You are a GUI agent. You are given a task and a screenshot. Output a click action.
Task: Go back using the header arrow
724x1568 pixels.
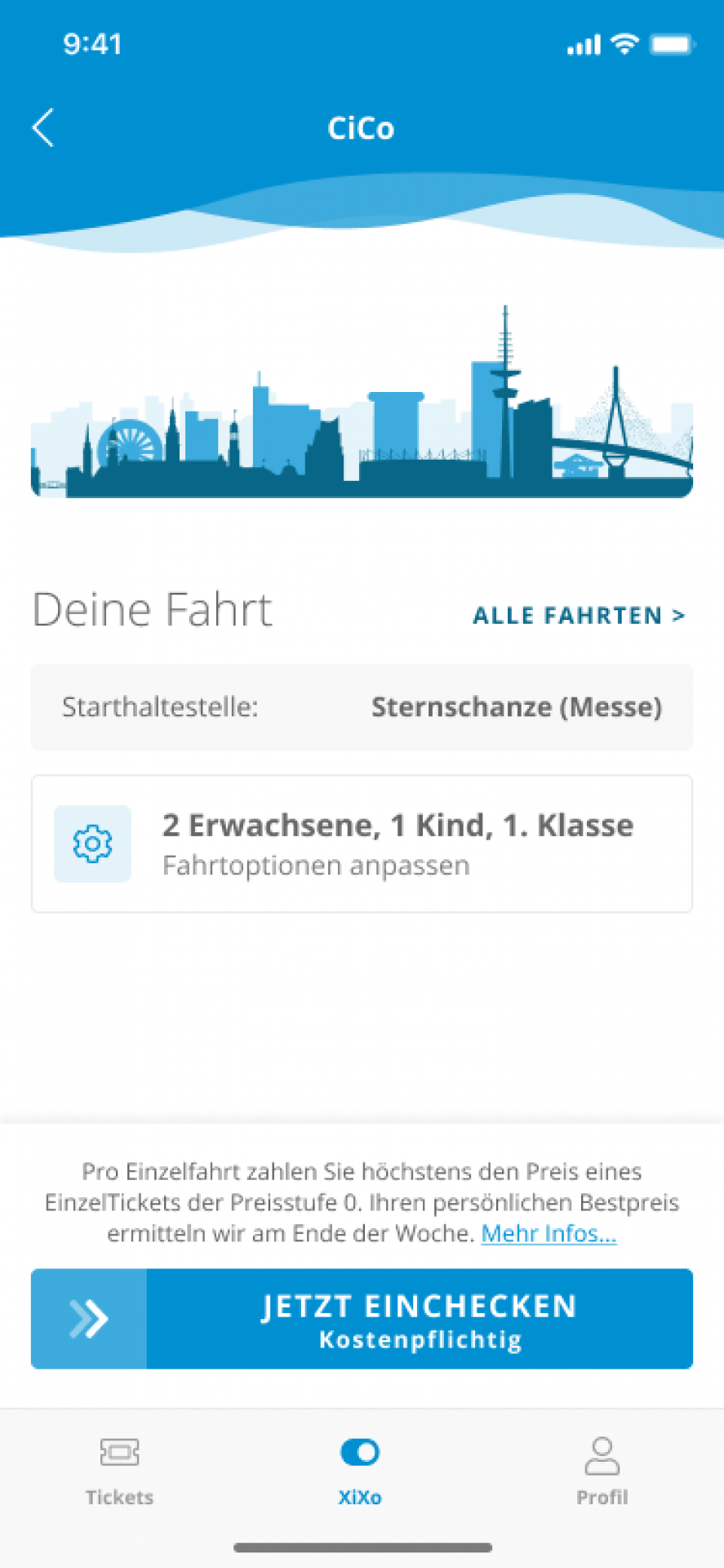pos(43,128)
